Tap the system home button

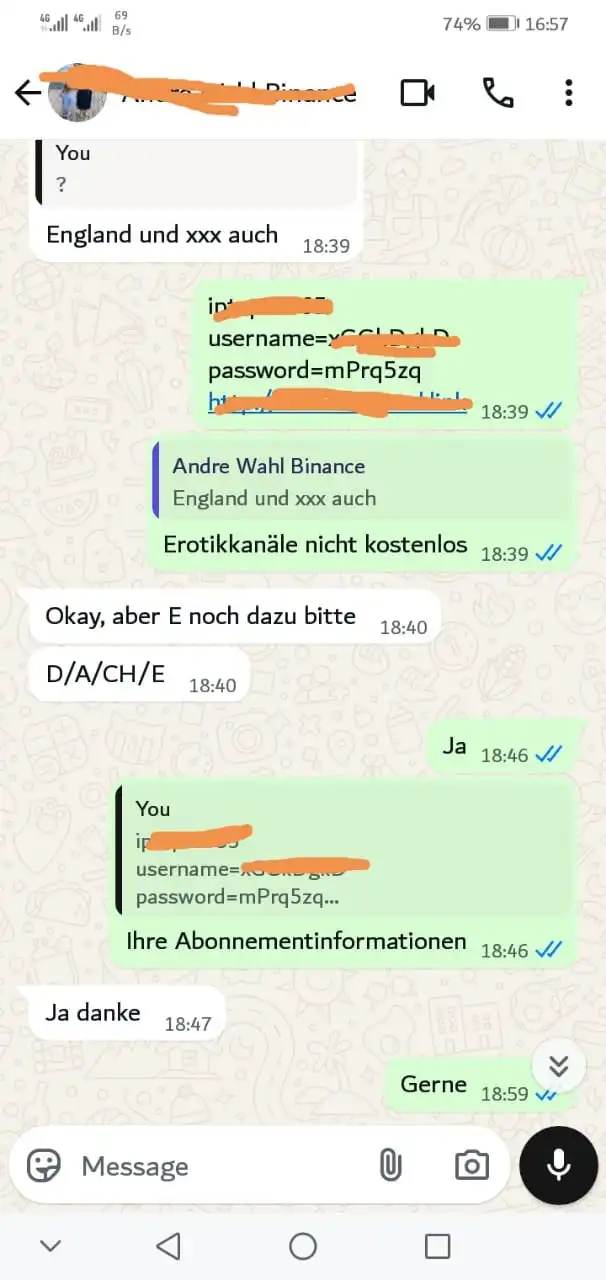(302, 1246)
